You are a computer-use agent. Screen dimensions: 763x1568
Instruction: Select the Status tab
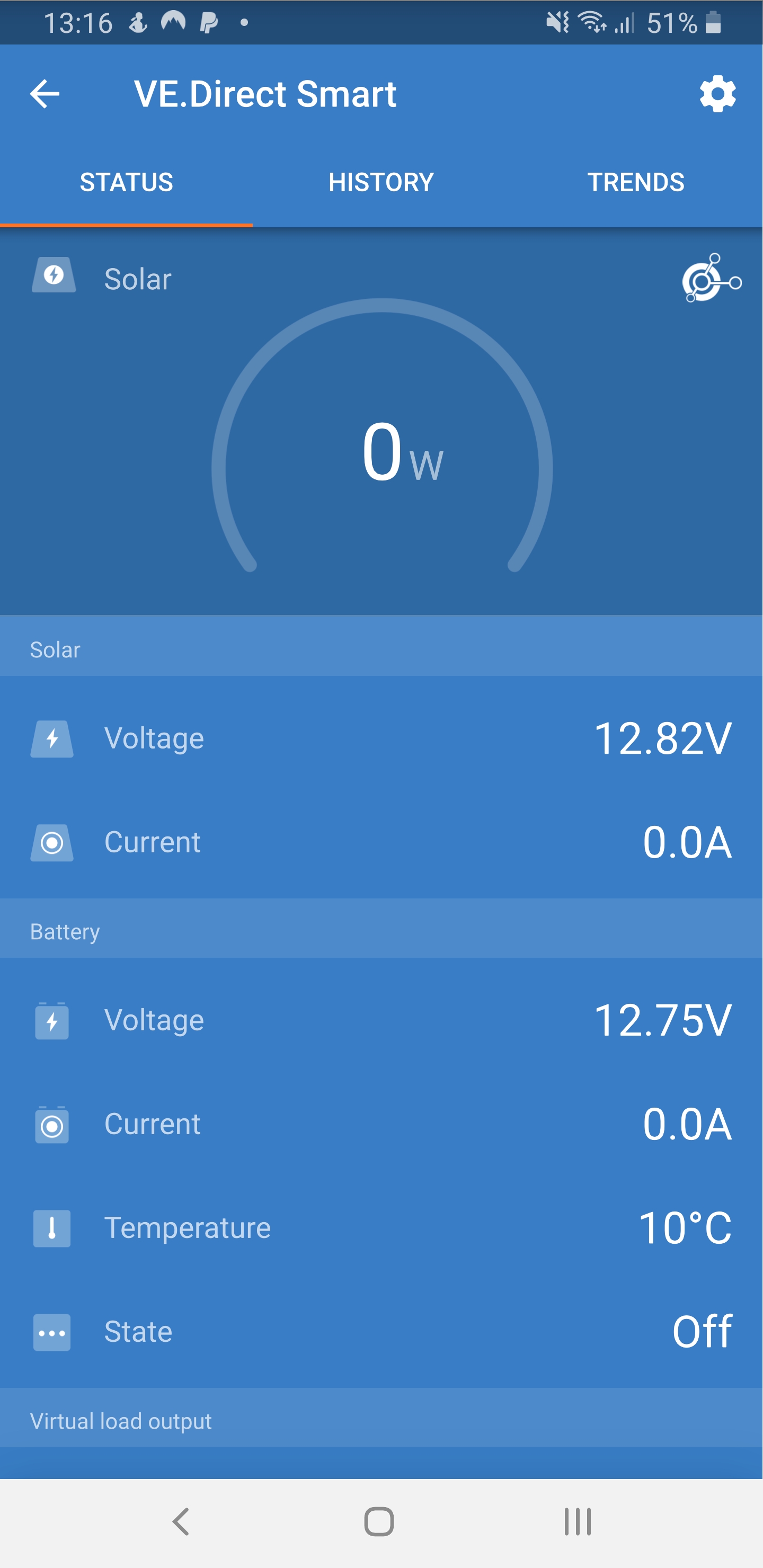coord(127,182)
